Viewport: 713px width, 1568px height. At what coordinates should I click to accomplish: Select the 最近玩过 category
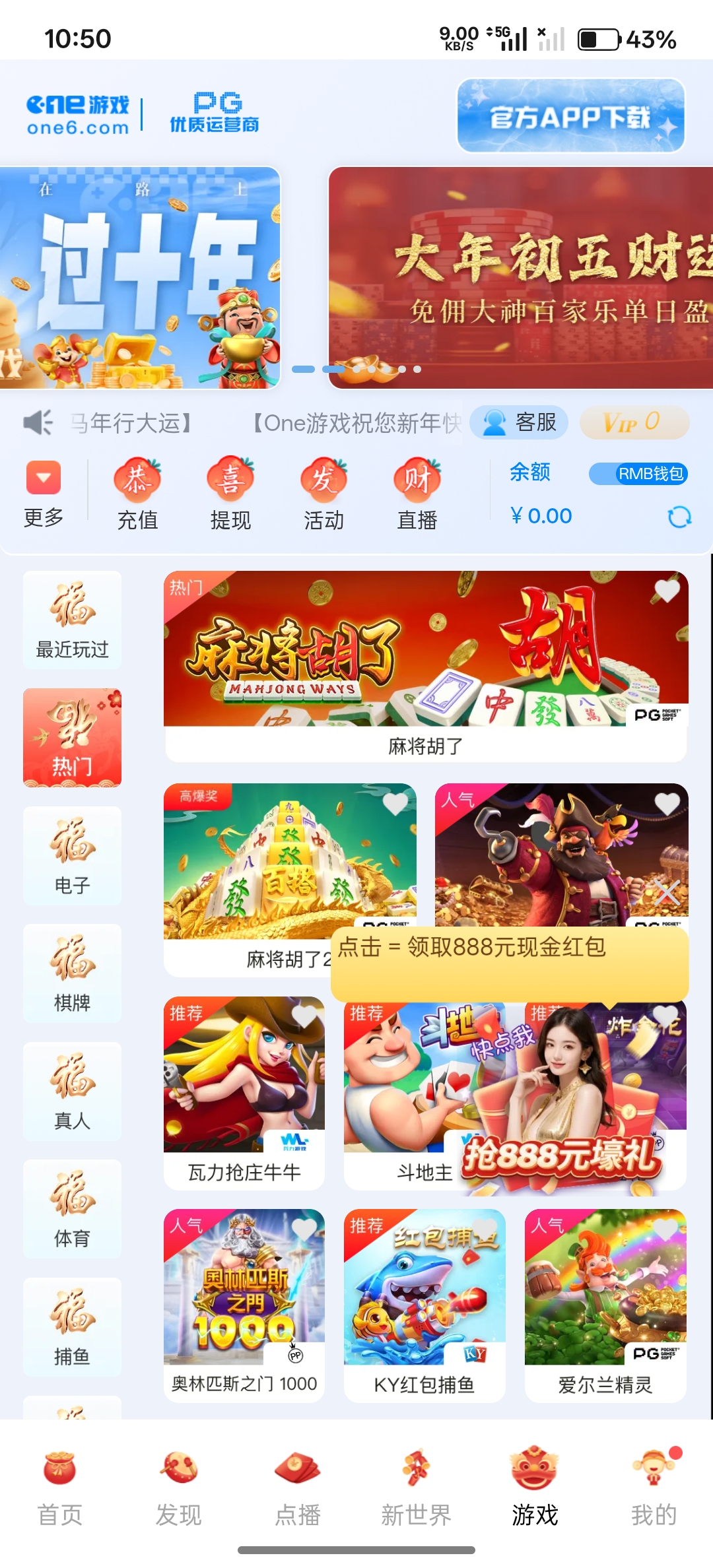tap(72, 620)
